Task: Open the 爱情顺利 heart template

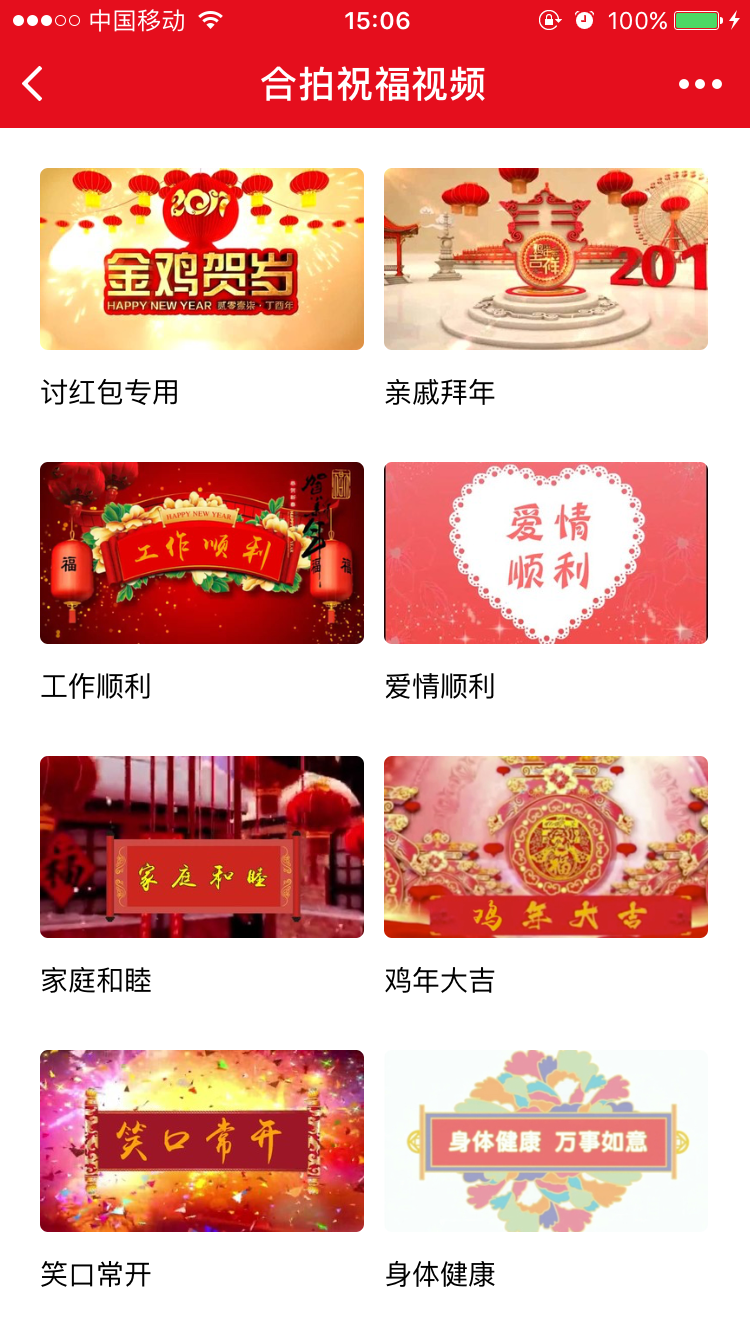Action: point(545,553)
